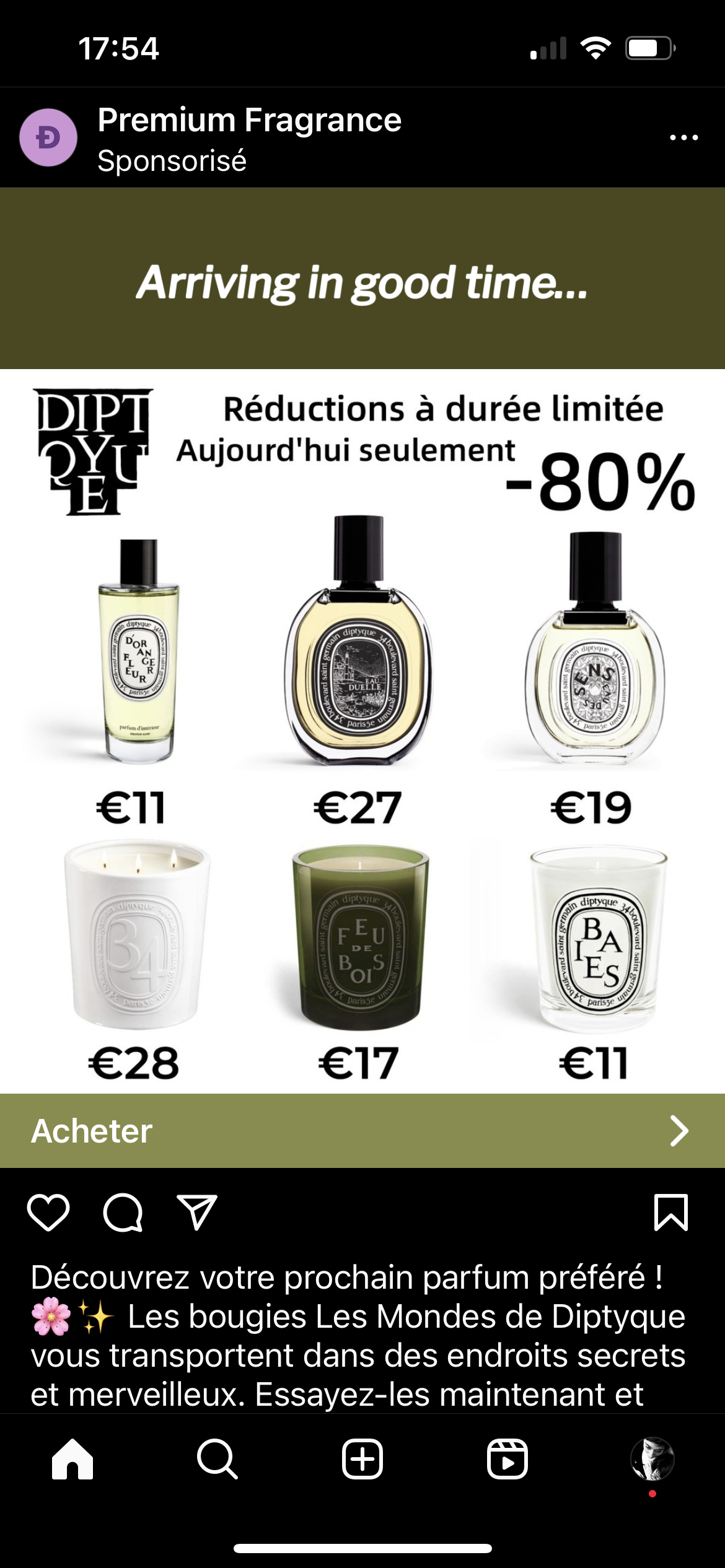Open the Premium Fragrance account name

point(249,120)
